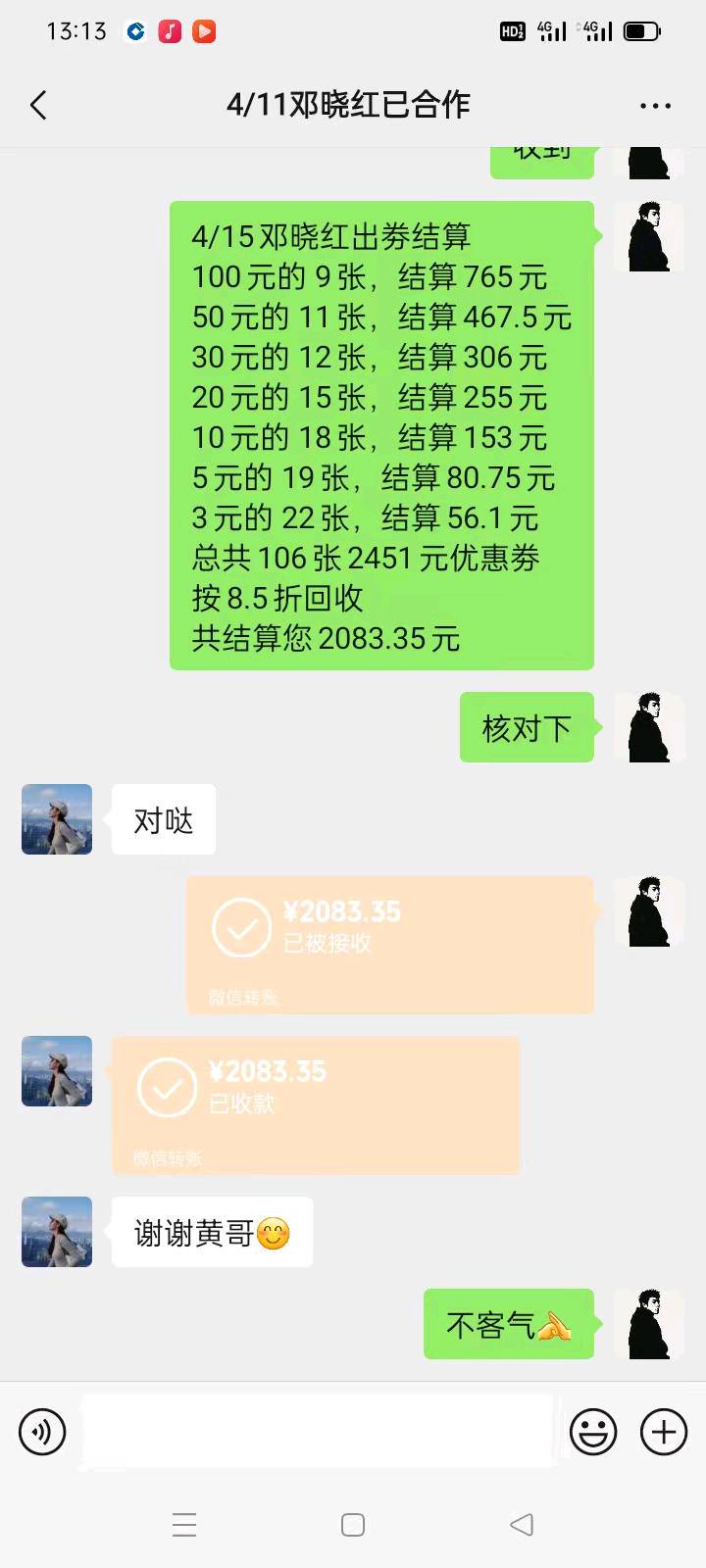Open my avatar next to 核对下
This screenshot has height=1568, width=706.
tap(648, 727)
